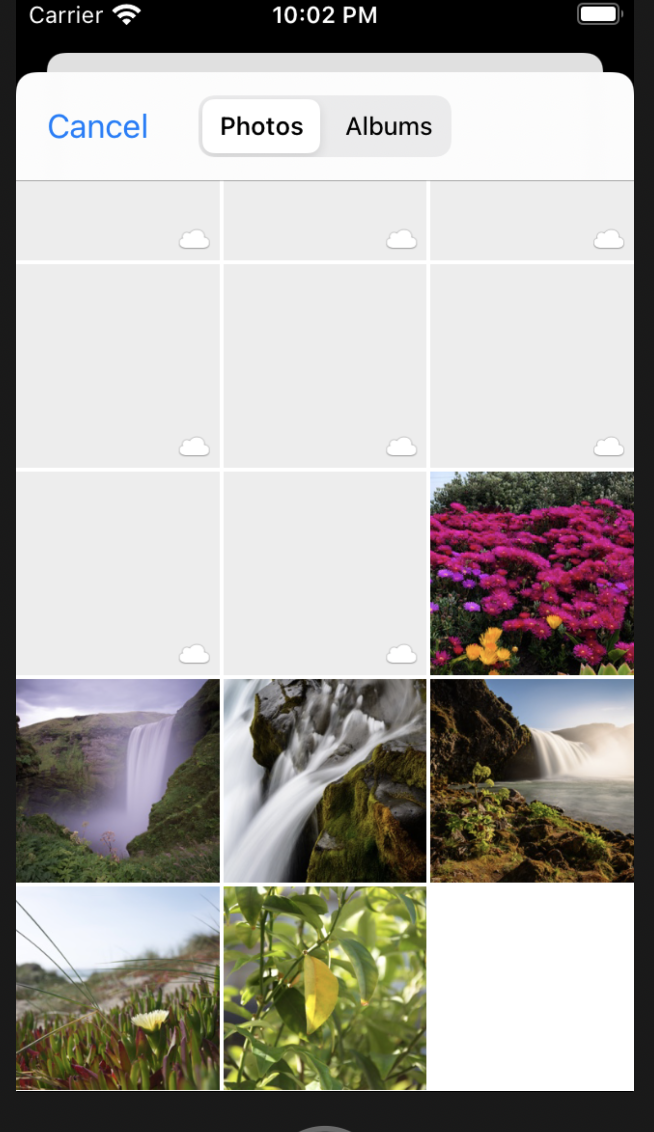654x1132 pixels.
Task: Open the sunlit waterfall with river photo
Action: pos(531,780)
